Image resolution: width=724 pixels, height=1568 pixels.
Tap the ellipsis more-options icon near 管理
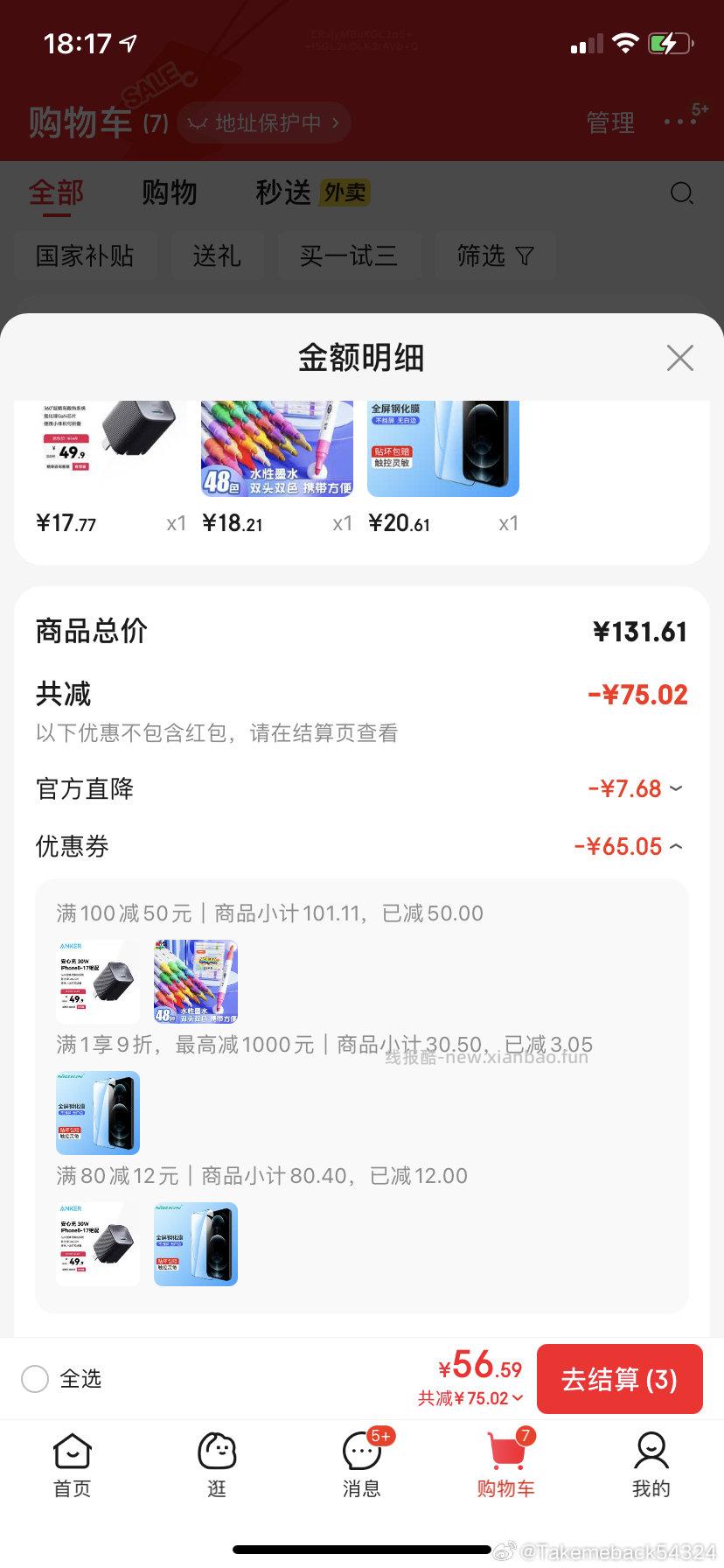click(x=679, y=122)
